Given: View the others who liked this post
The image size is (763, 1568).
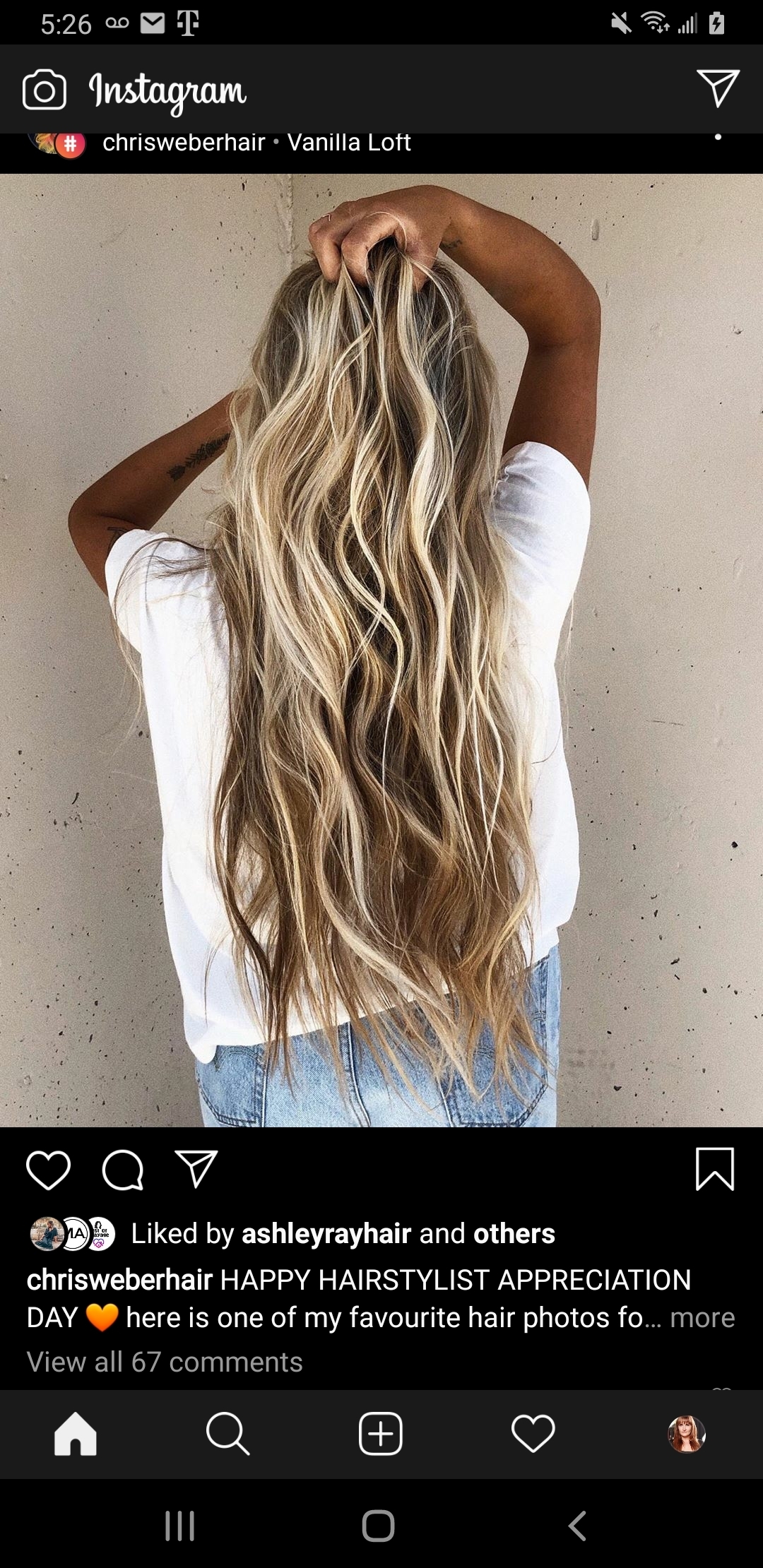Looking at the screenshot, I should [x=514, y=1234].
